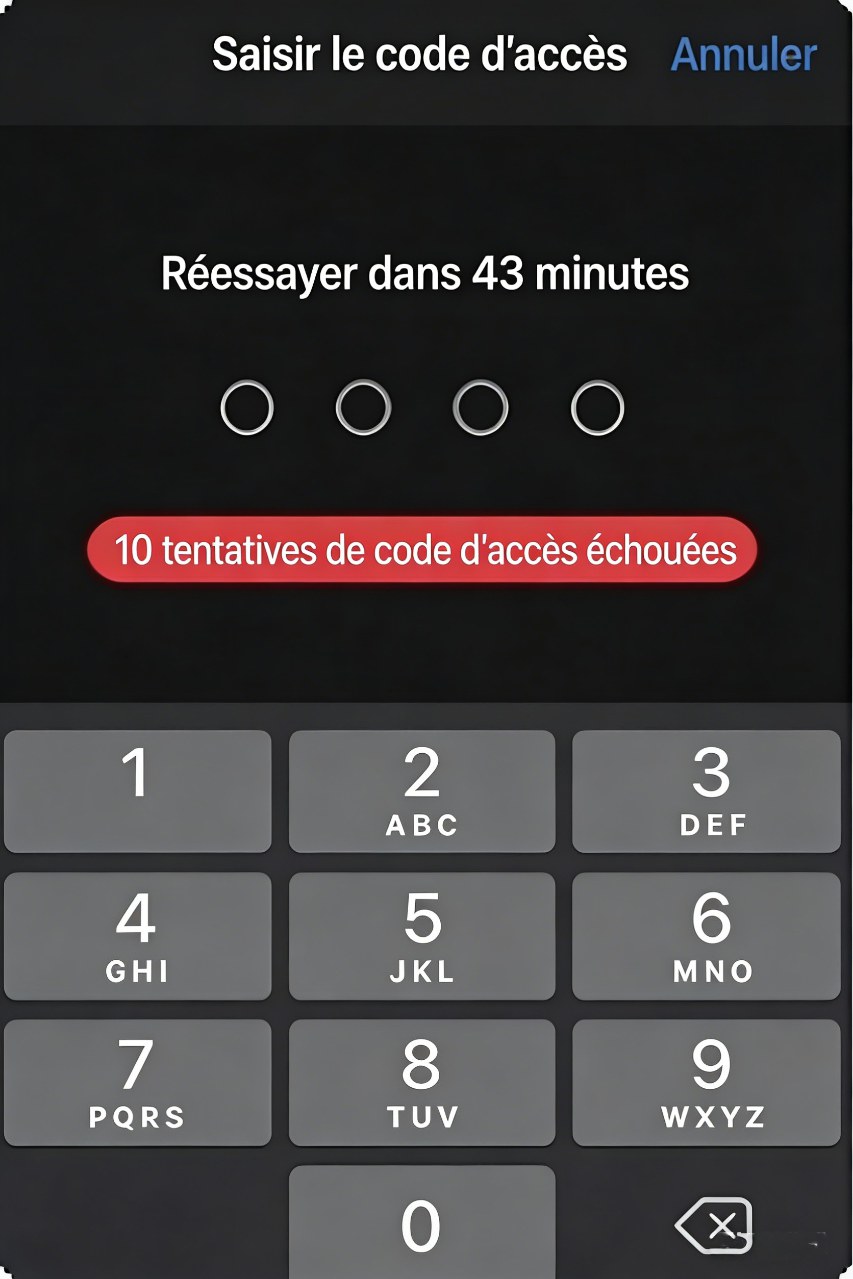Enter digit 5 JKL

click(x=421, y=936)
